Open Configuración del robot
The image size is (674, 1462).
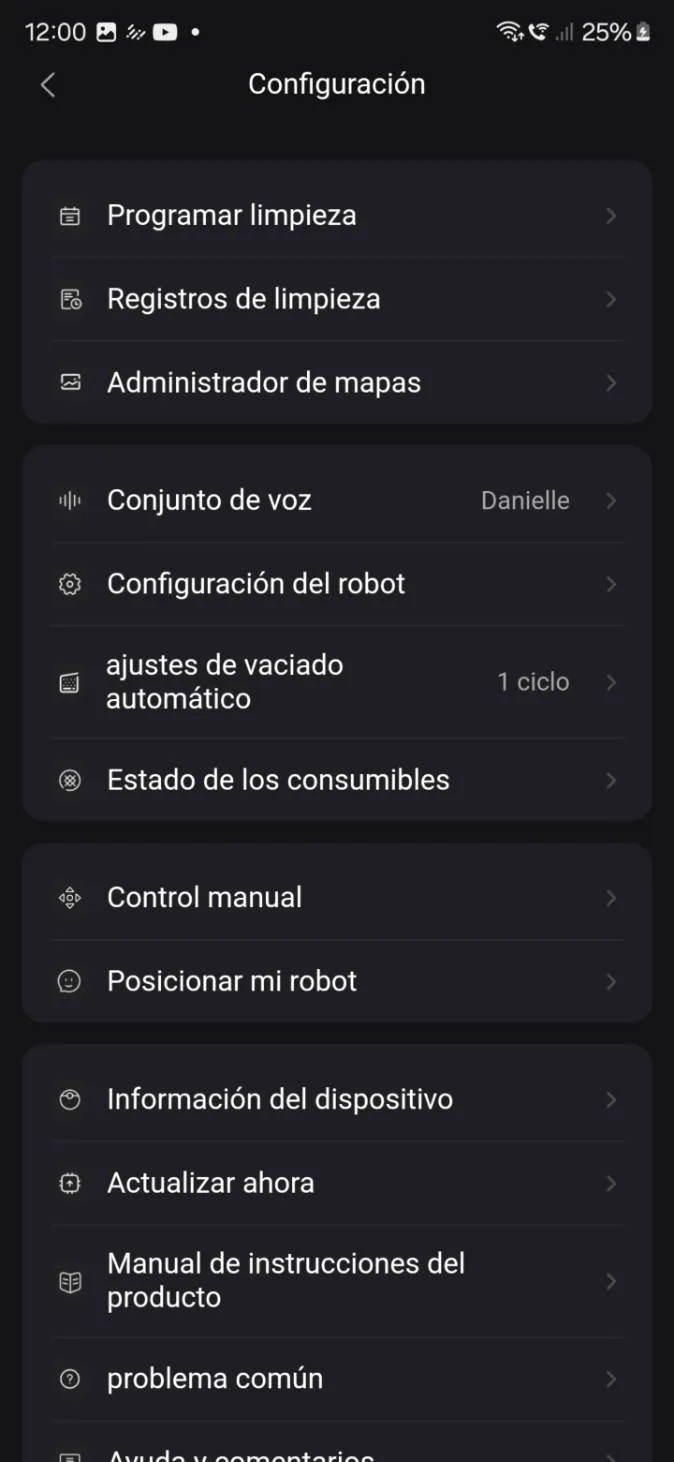tap(337, 584)
